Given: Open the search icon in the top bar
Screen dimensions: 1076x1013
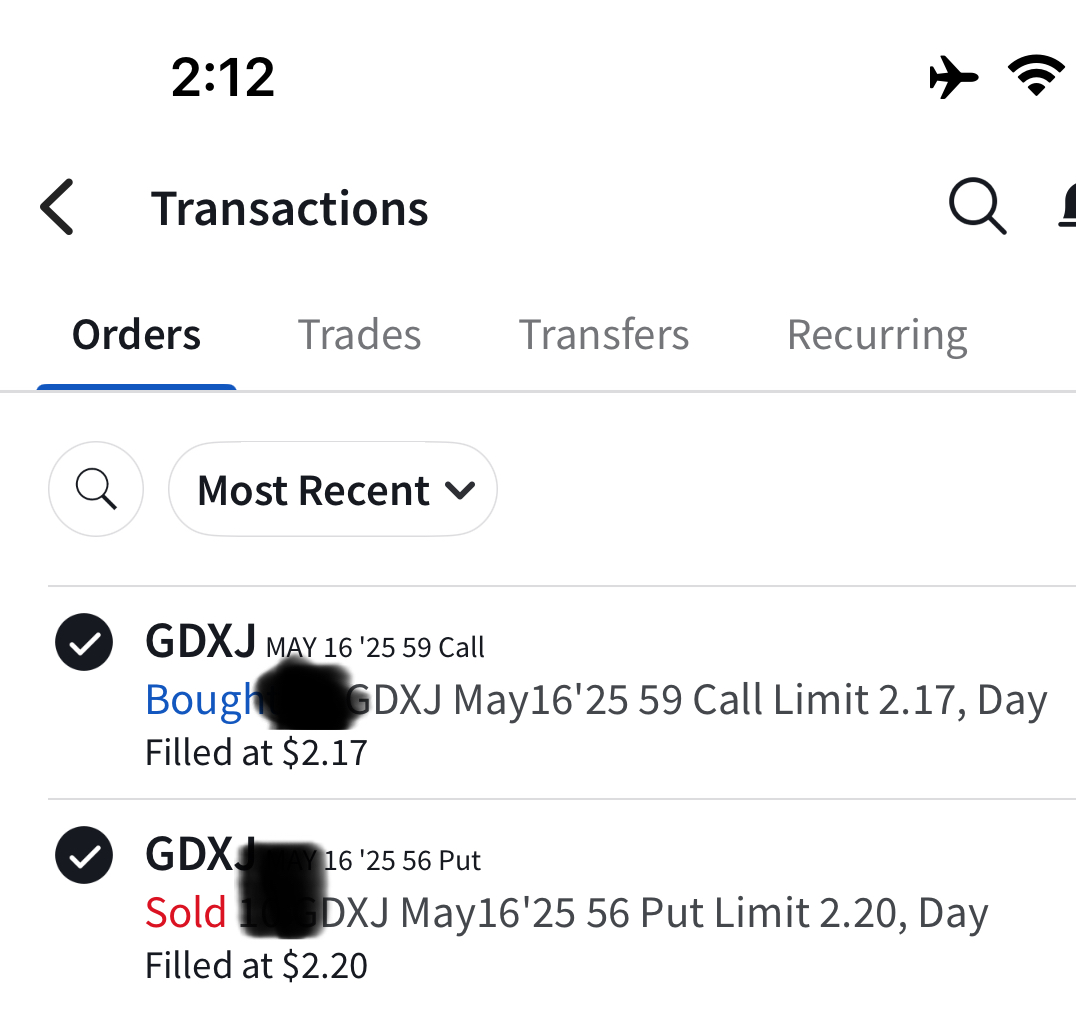Looking at the screenshot, I should click(976, 208).
